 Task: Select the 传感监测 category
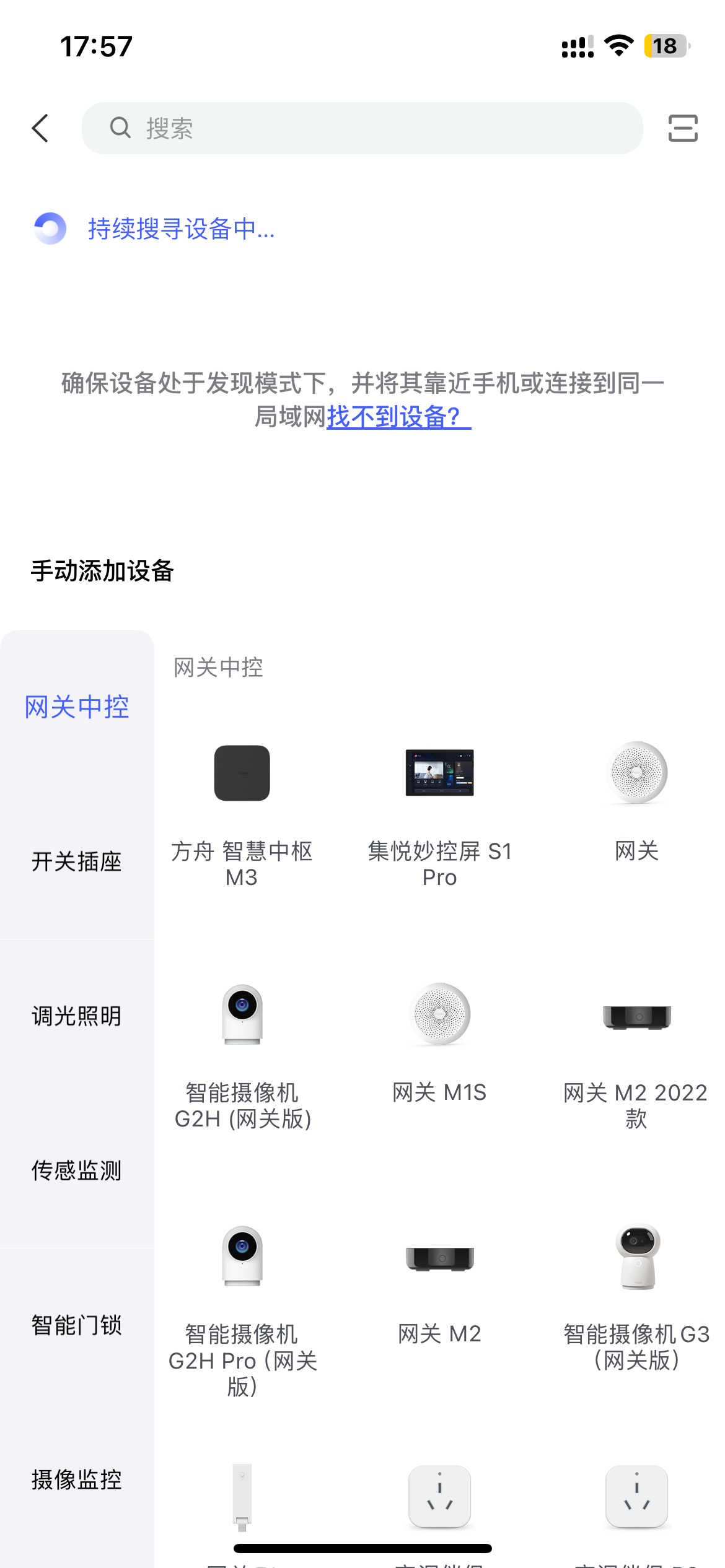(x=76, y=1170)
